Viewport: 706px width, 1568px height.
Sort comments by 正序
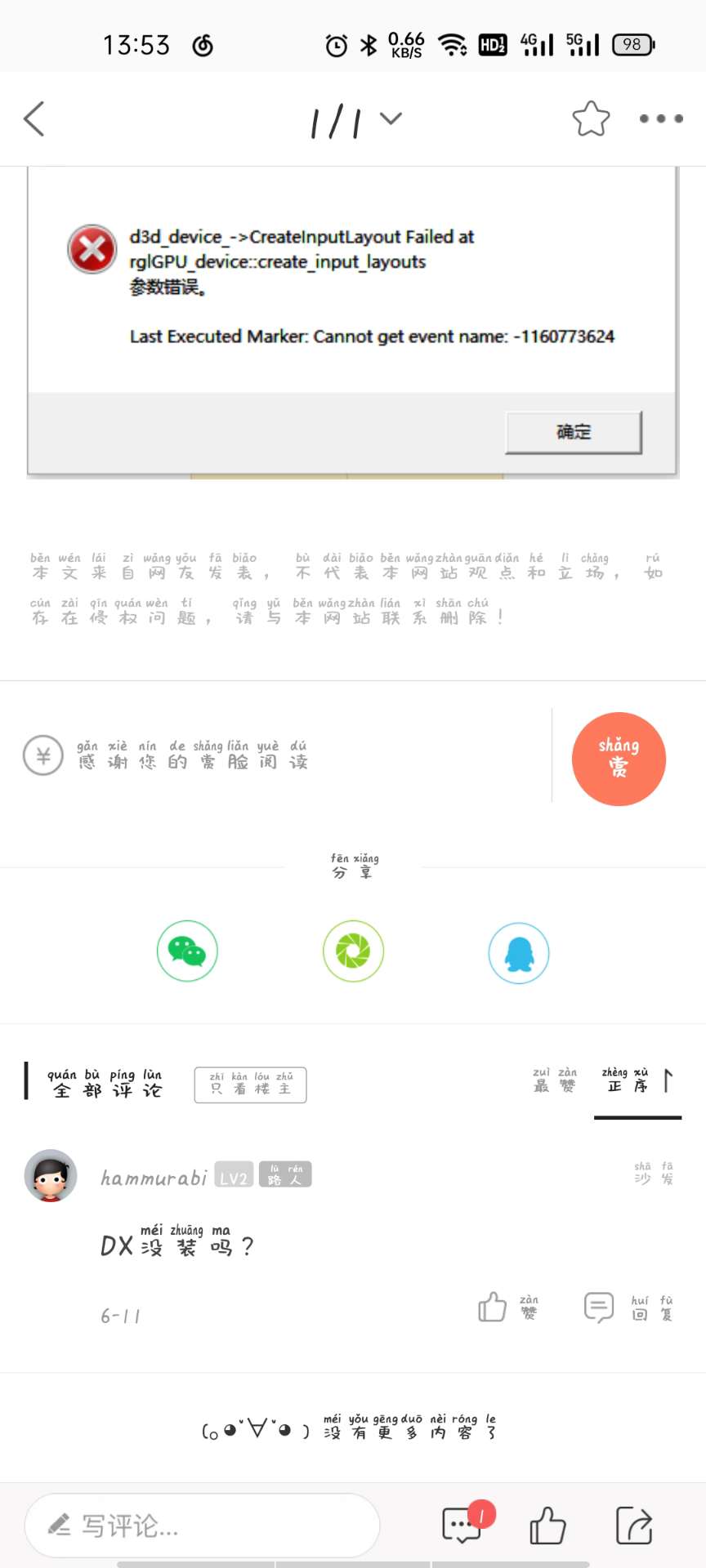click(x=627, y=1080)
